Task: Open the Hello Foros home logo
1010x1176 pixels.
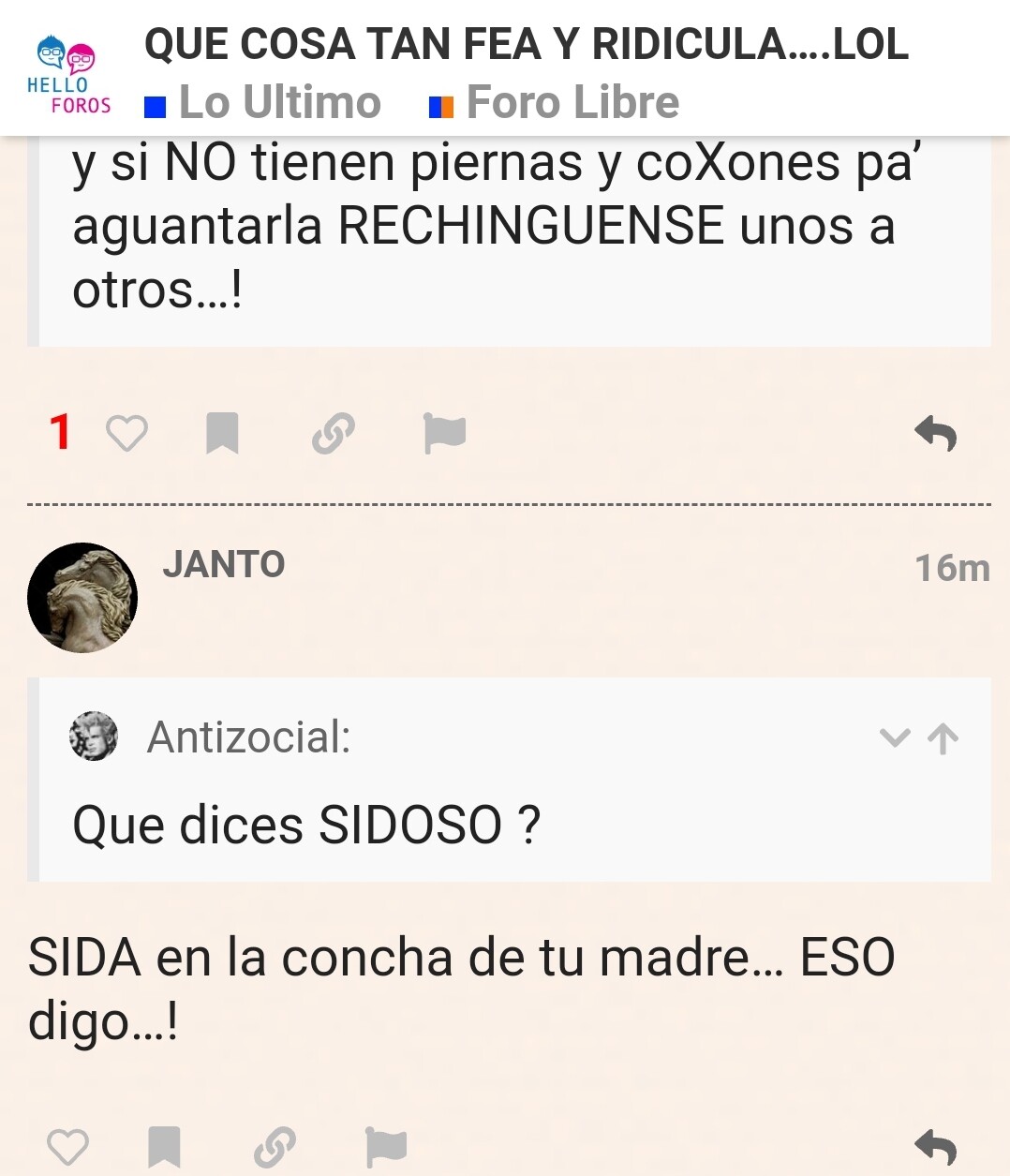Action: pyautogui.click(x=68, y=73)
